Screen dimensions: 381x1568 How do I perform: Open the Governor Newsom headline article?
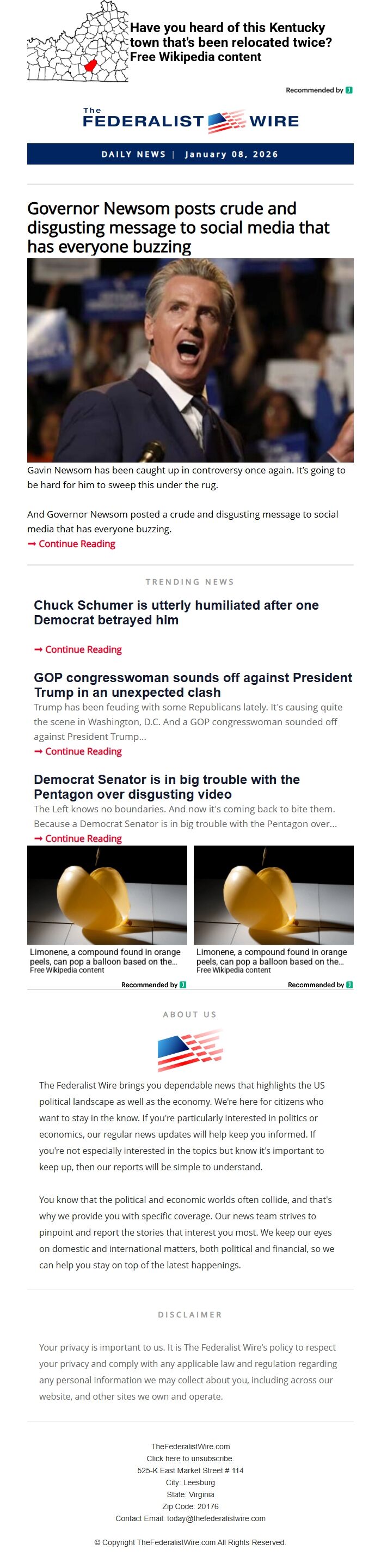178,227
